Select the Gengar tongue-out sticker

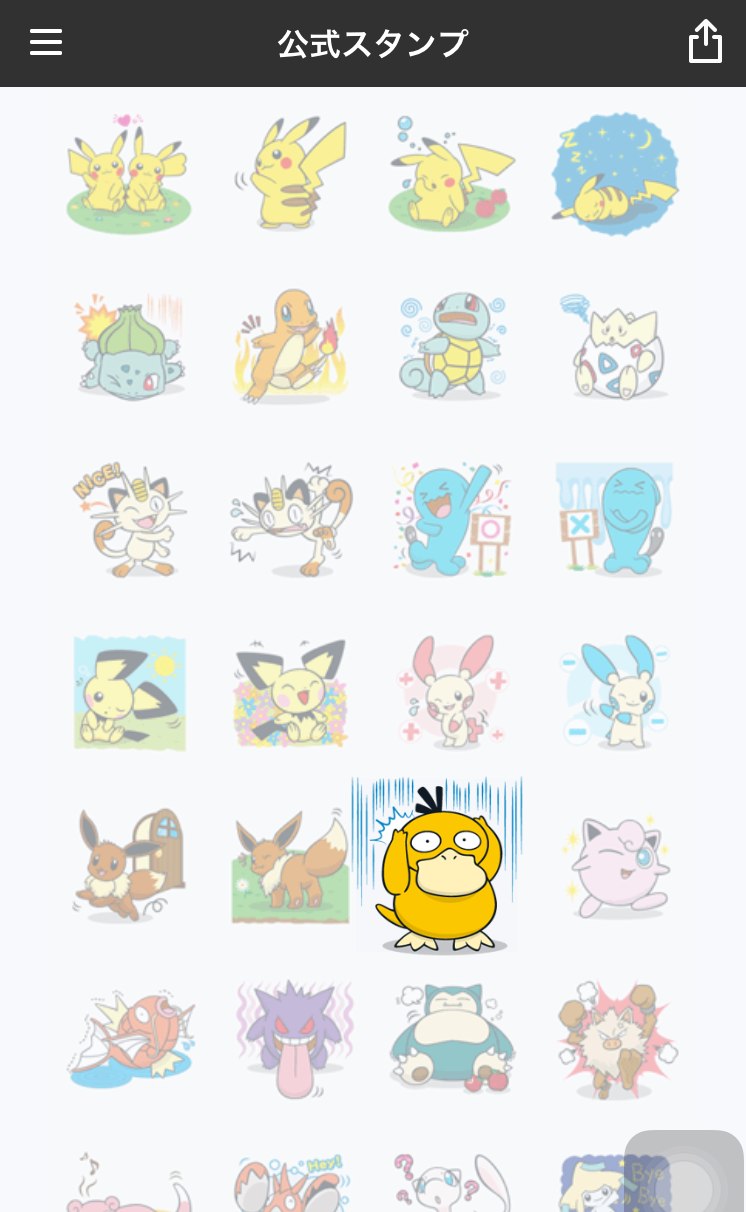coord(290,1037)
